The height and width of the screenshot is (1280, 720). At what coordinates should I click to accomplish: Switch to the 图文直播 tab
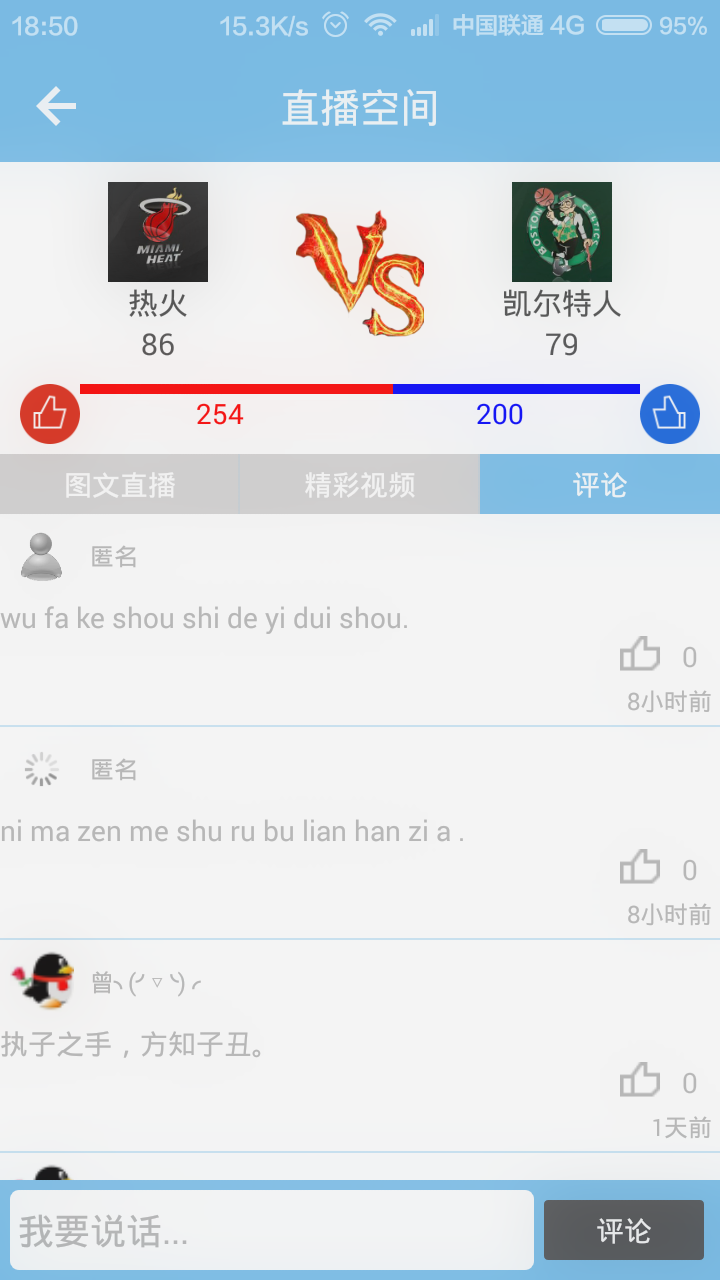tap(118, 484)
